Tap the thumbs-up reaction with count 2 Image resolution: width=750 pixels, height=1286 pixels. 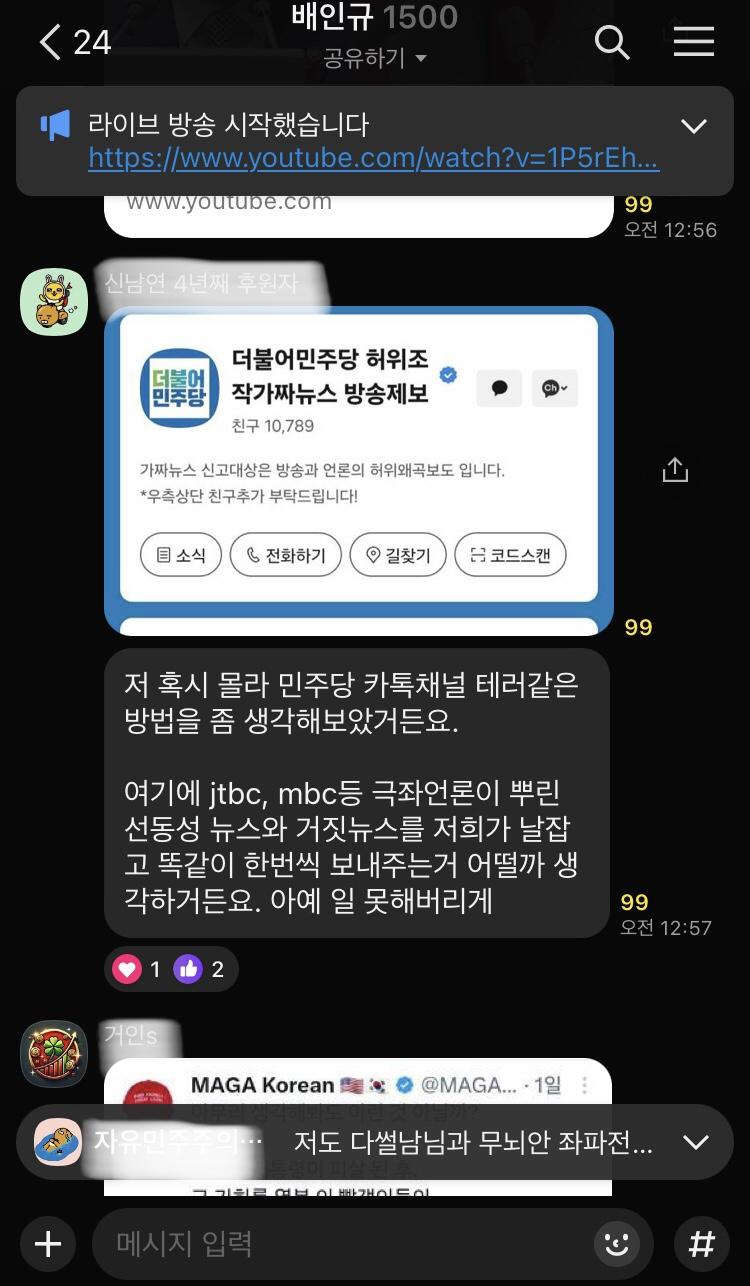(200, 969)
